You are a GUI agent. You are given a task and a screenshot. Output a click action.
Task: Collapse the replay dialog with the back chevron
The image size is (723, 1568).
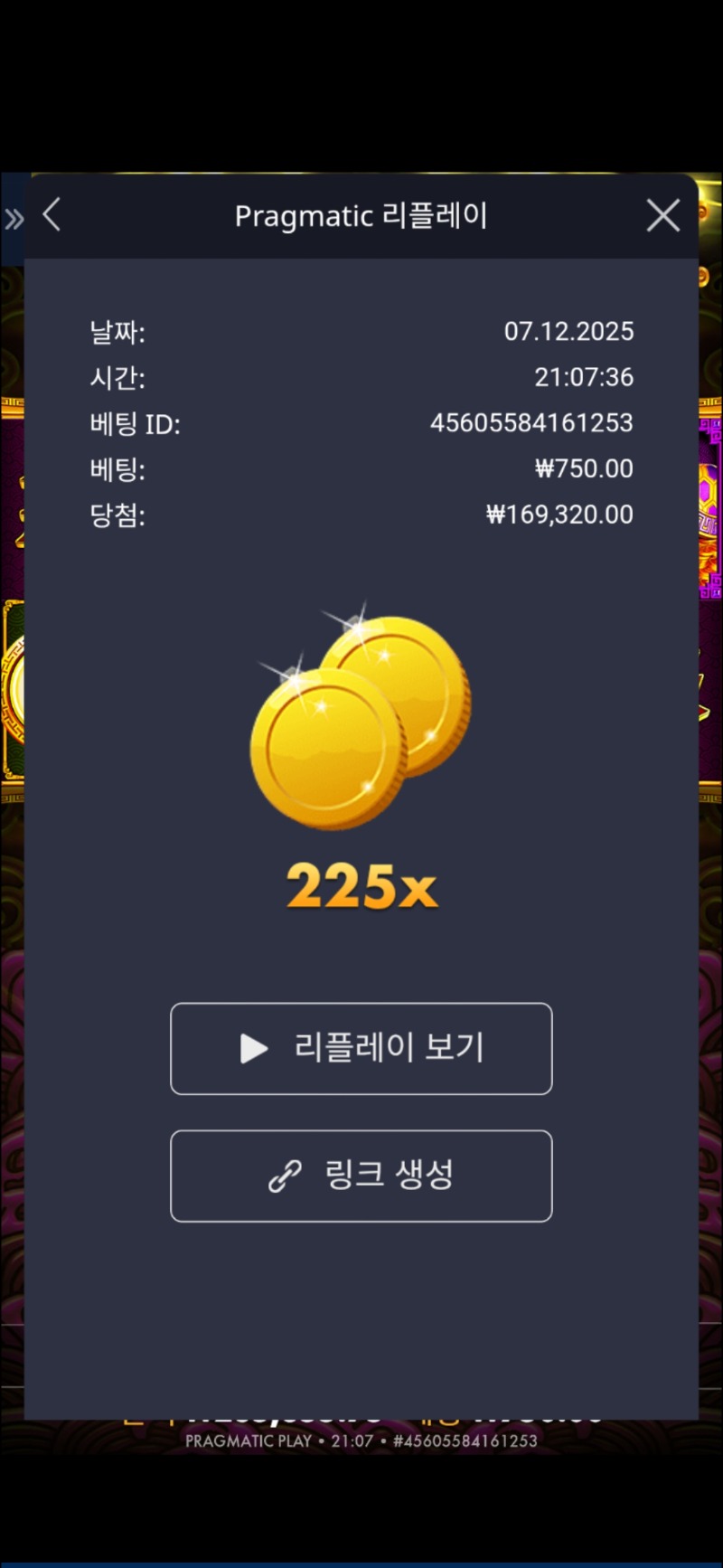tap(52, 215)
